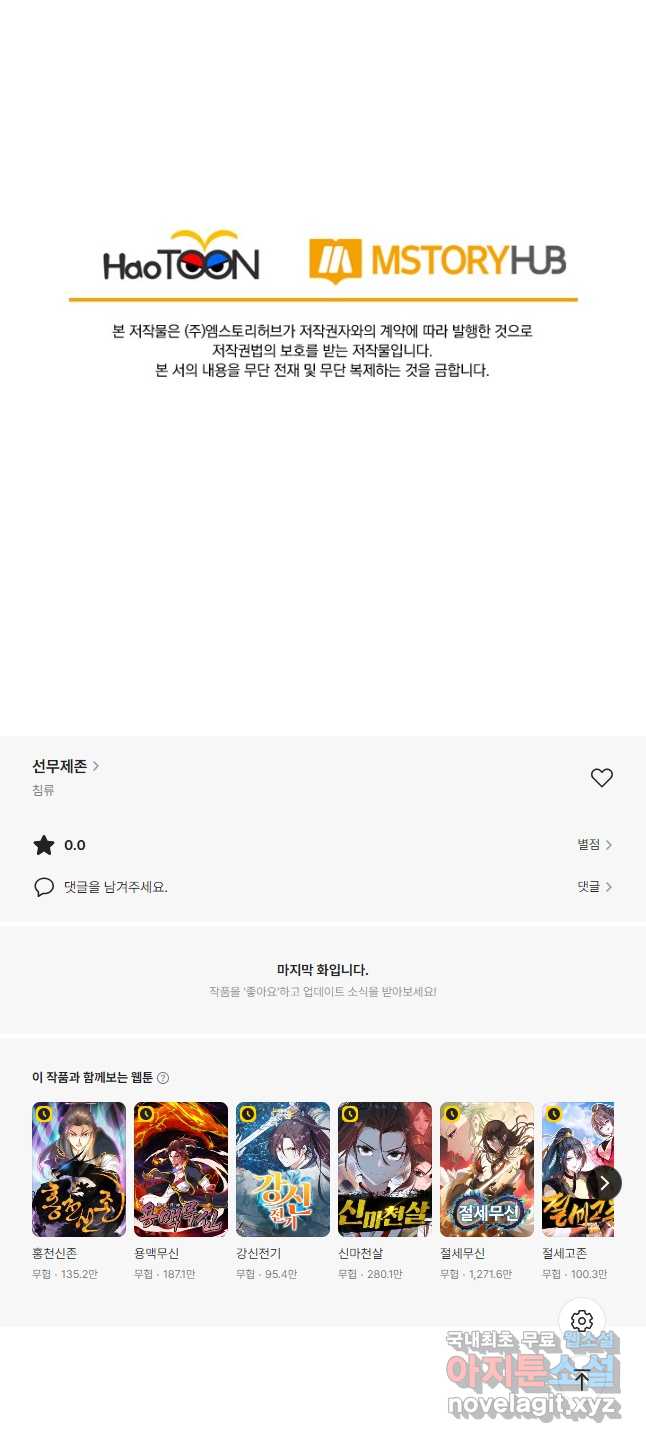
Task: Open the 신마천살 webtoon
Action: [385, 1169]
